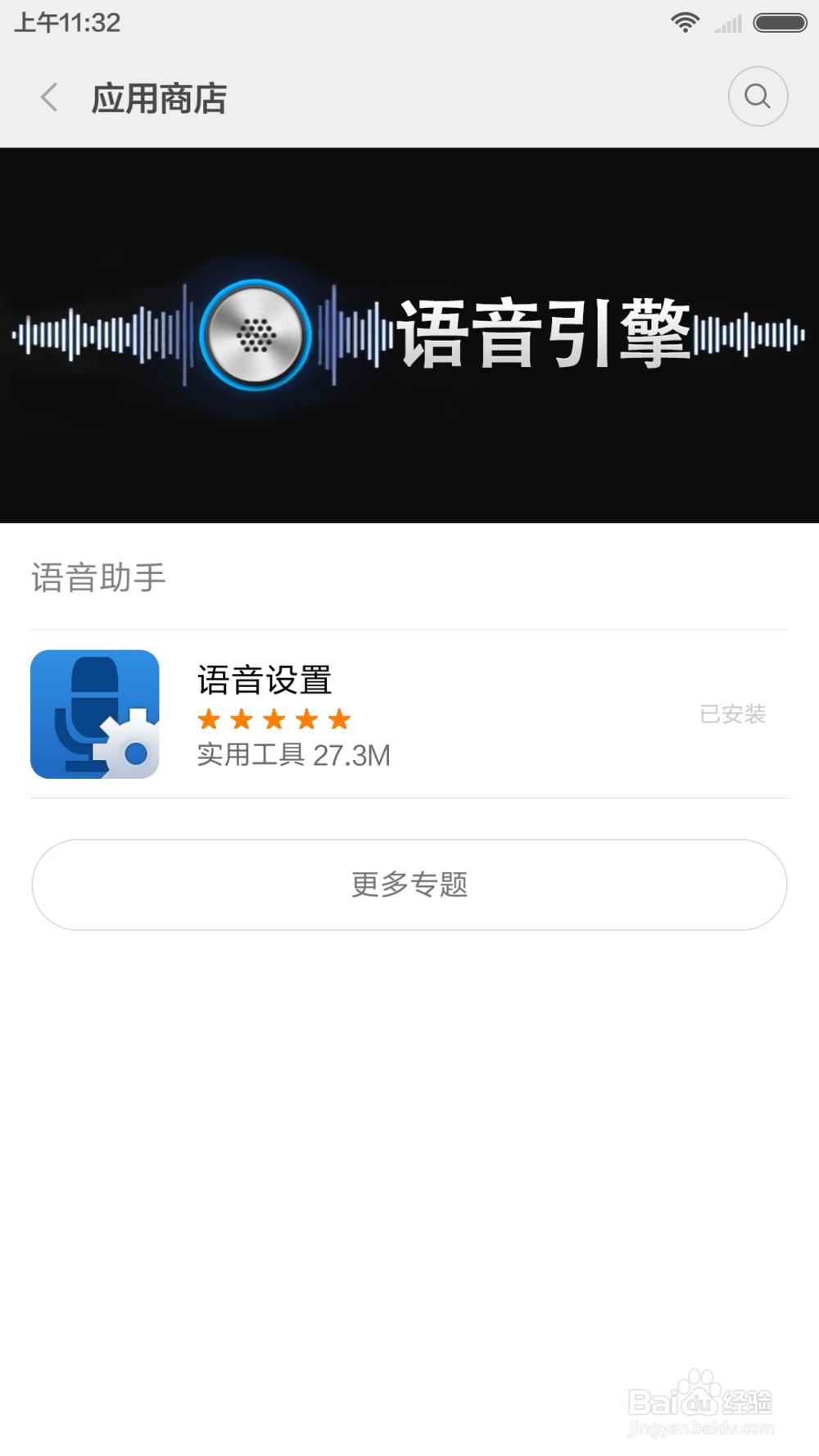This screenshot has height=1456, width=819.
Task: Tap the blue microphone in the 语音引擎 banner
Action: click(x=255, y=336)
